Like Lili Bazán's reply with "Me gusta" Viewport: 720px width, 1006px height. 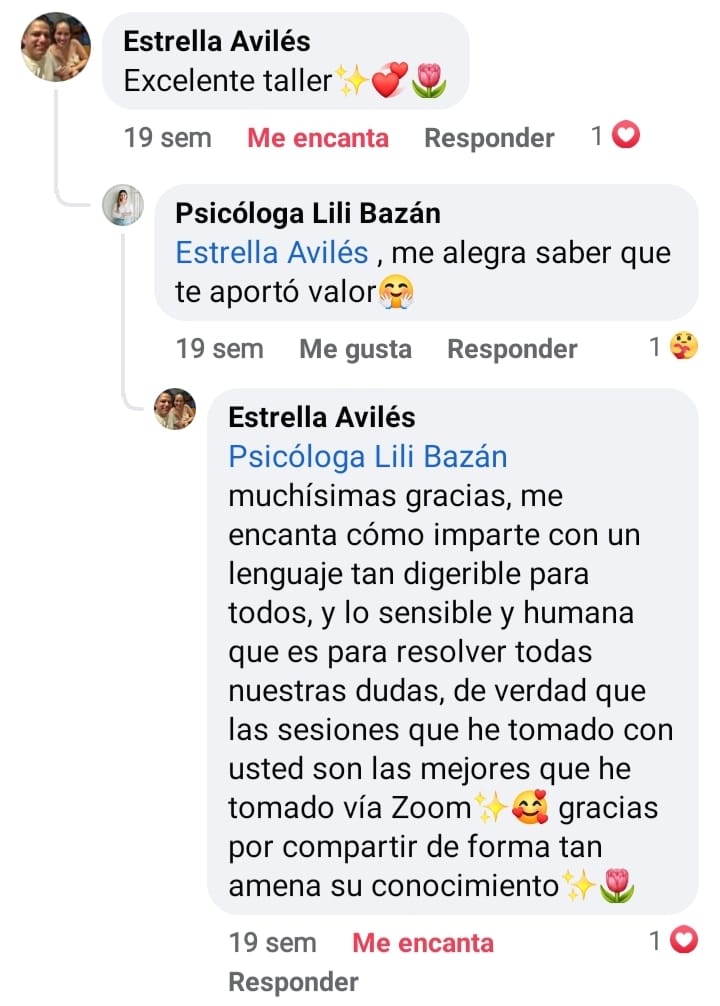355,348
